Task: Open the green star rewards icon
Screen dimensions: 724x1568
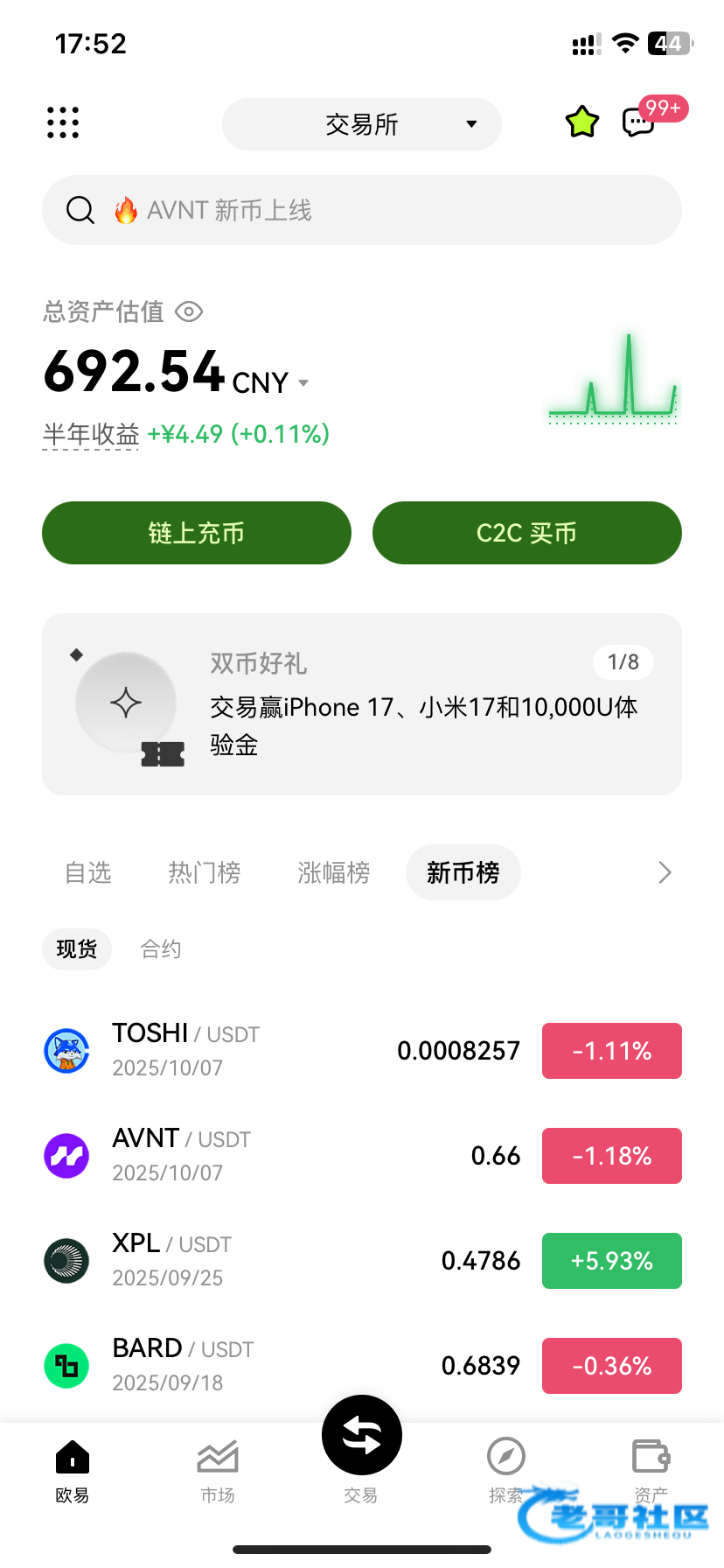Action: (x=581, y=122)
